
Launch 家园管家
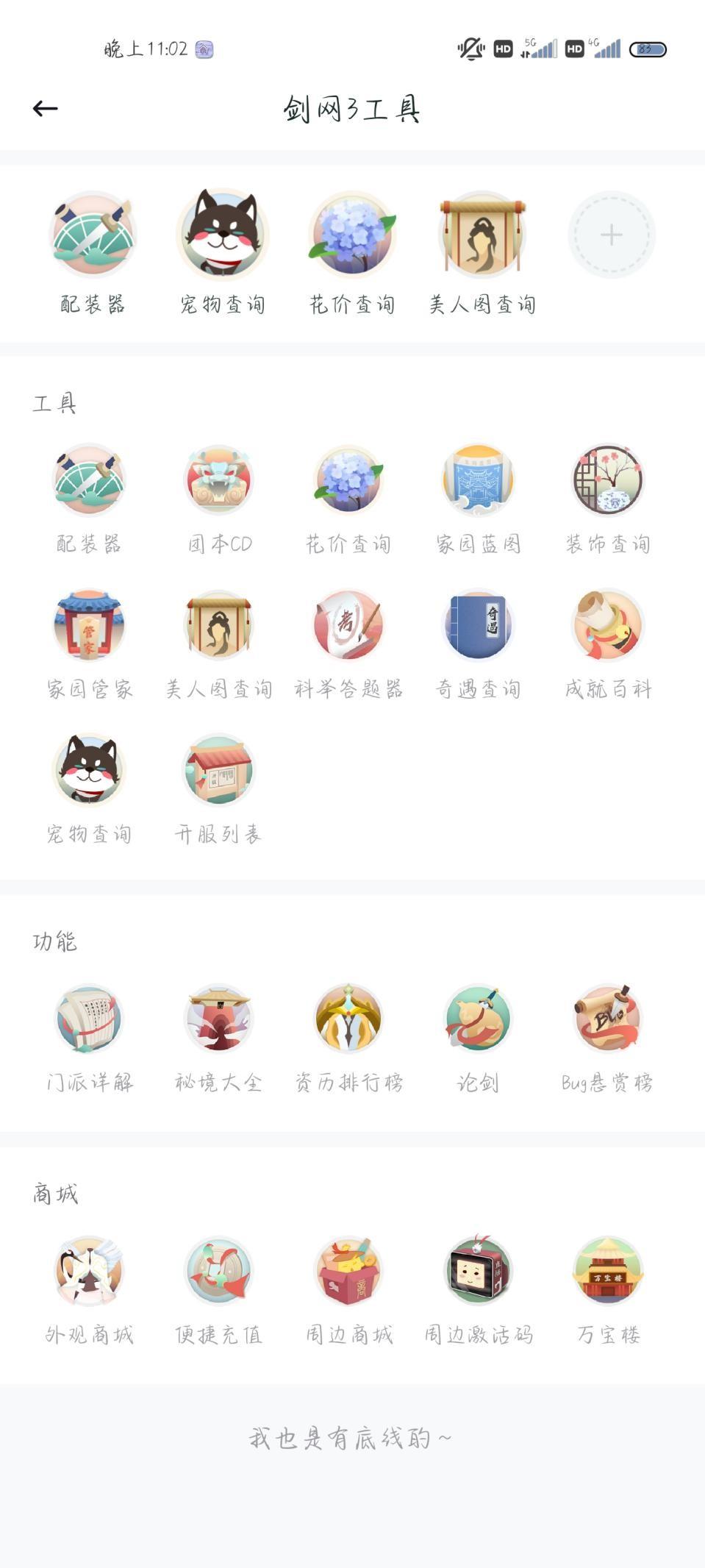tap(89, 625)
